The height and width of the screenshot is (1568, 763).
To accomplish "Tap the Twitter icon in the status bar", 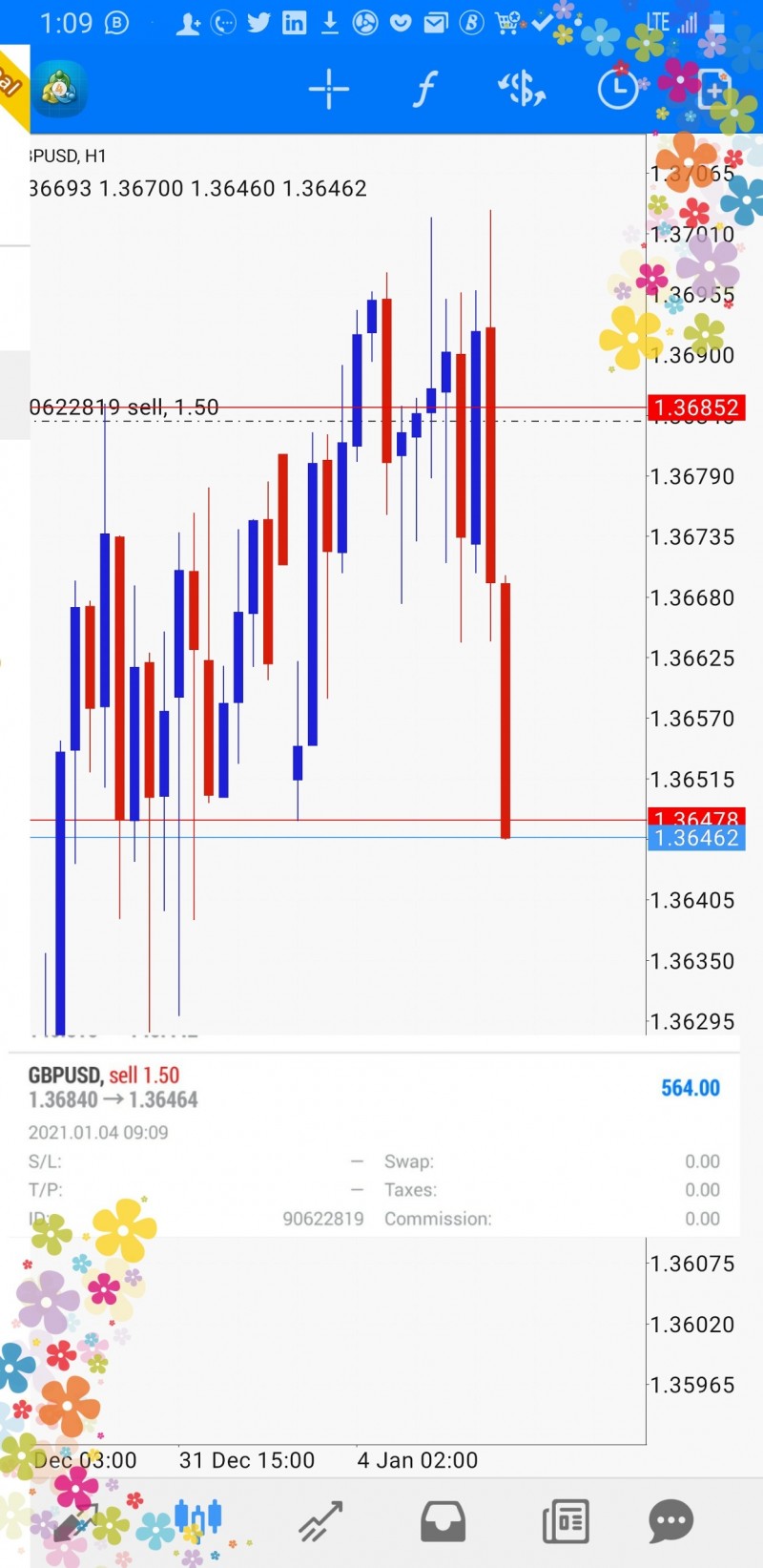I will pyautogui.click(x=258, y=22).
